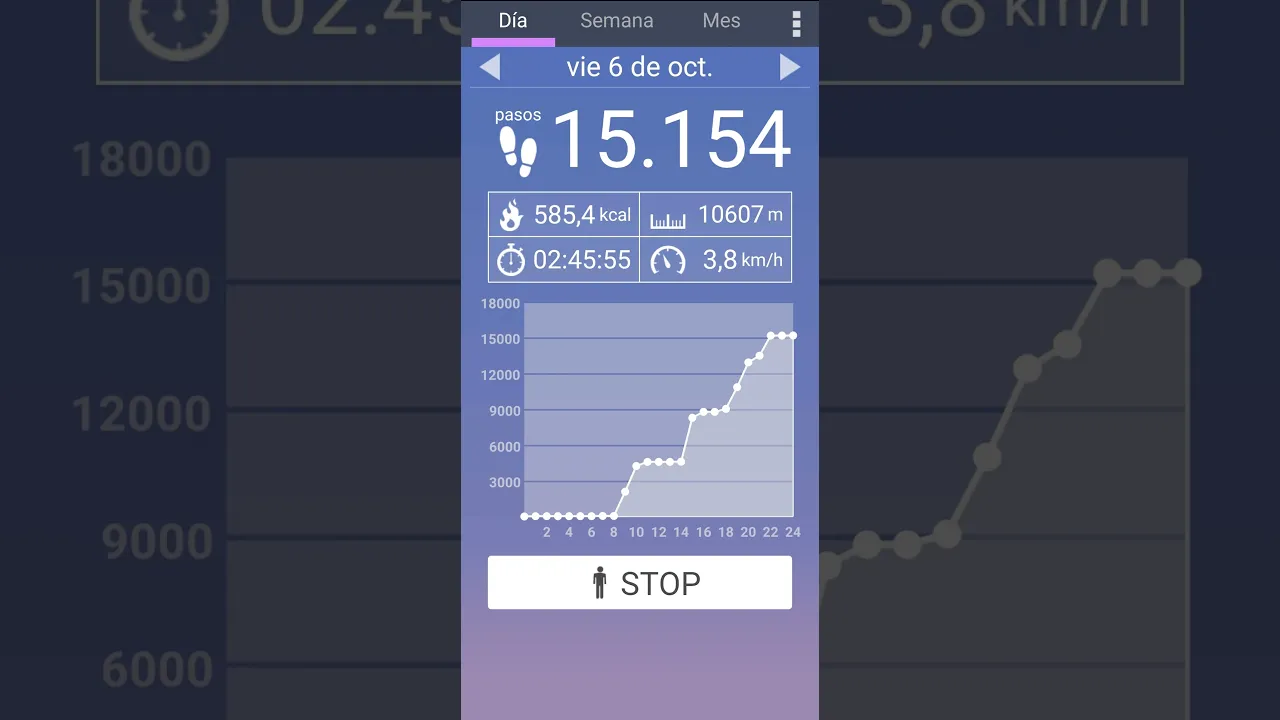Screen dimensions: 1280x720
Task: Open the three-dot overflow menu
Action: click(796, 23)
